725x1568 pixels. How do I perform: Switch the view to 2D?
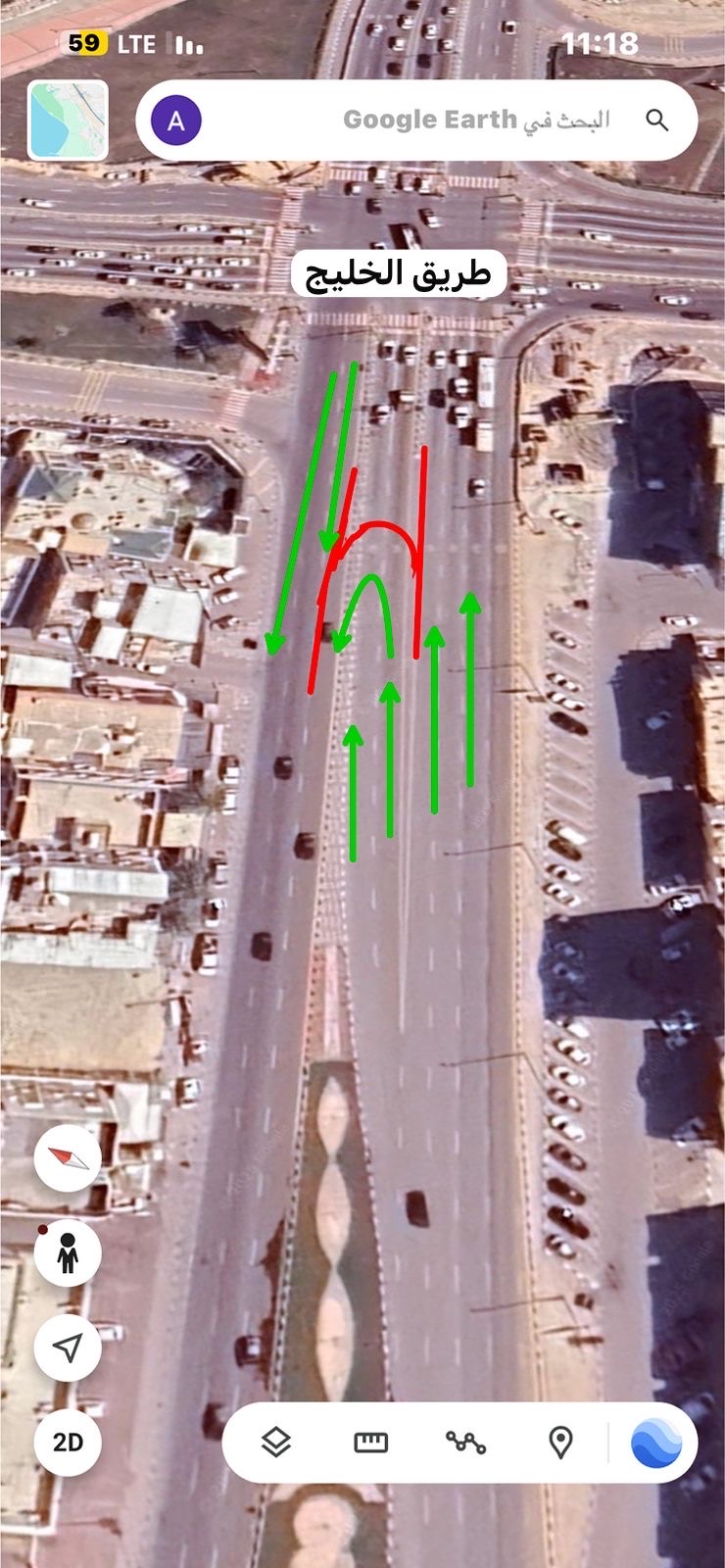click(x=68, y=1442)
